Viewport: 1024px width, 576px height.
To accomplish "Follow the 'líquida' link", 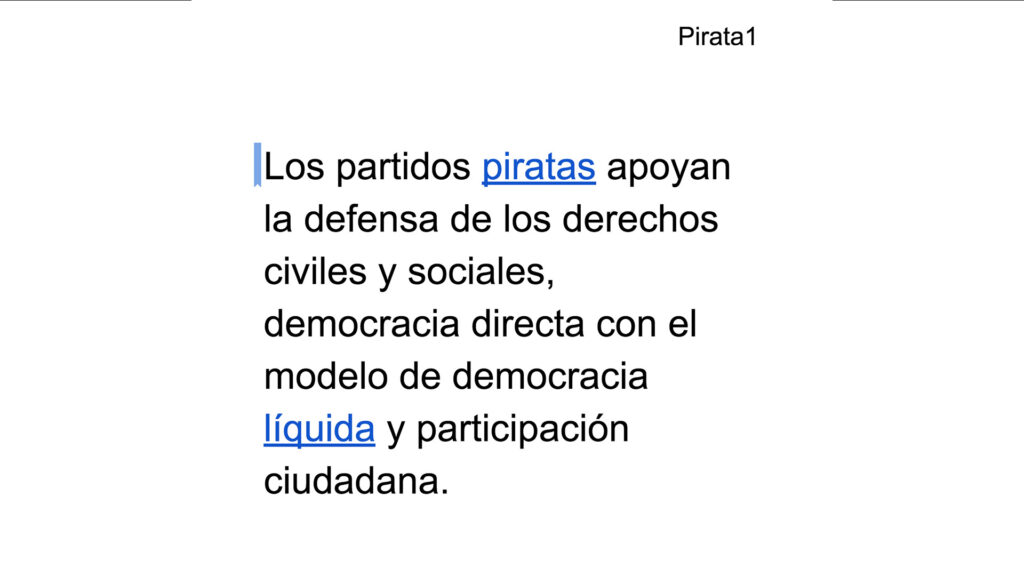I will click(x=319, y=430).
